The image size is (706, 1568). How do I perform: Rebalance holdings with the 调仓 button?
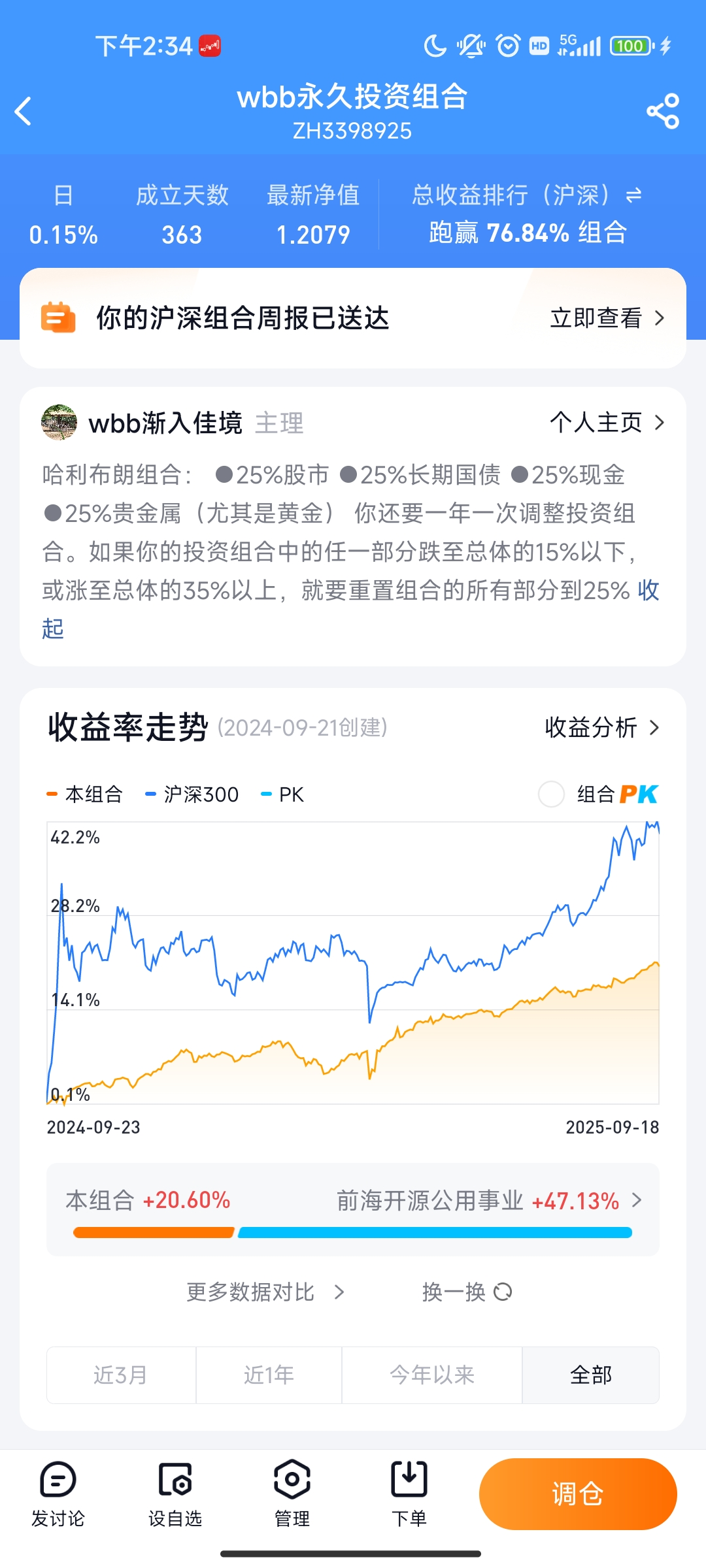point(578,1494)
